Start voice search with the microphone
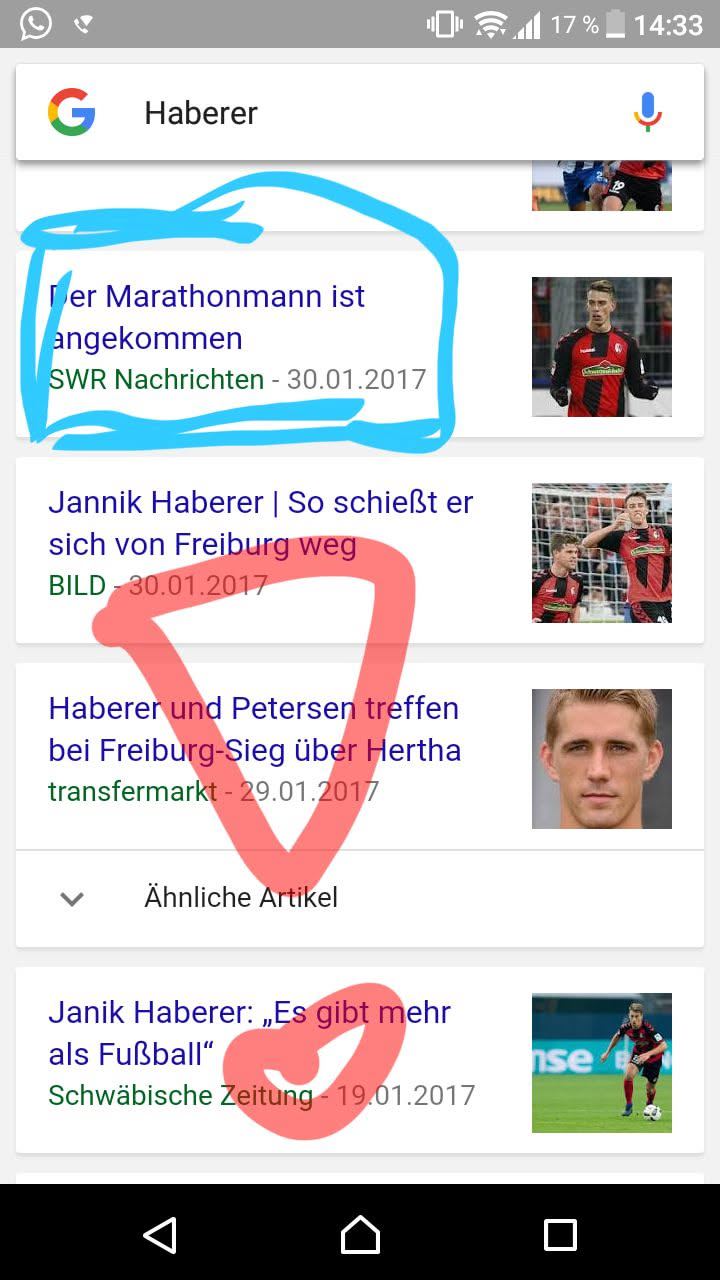Image resolution: width=720 pixels, height=1280 pixels. (647, 112)
